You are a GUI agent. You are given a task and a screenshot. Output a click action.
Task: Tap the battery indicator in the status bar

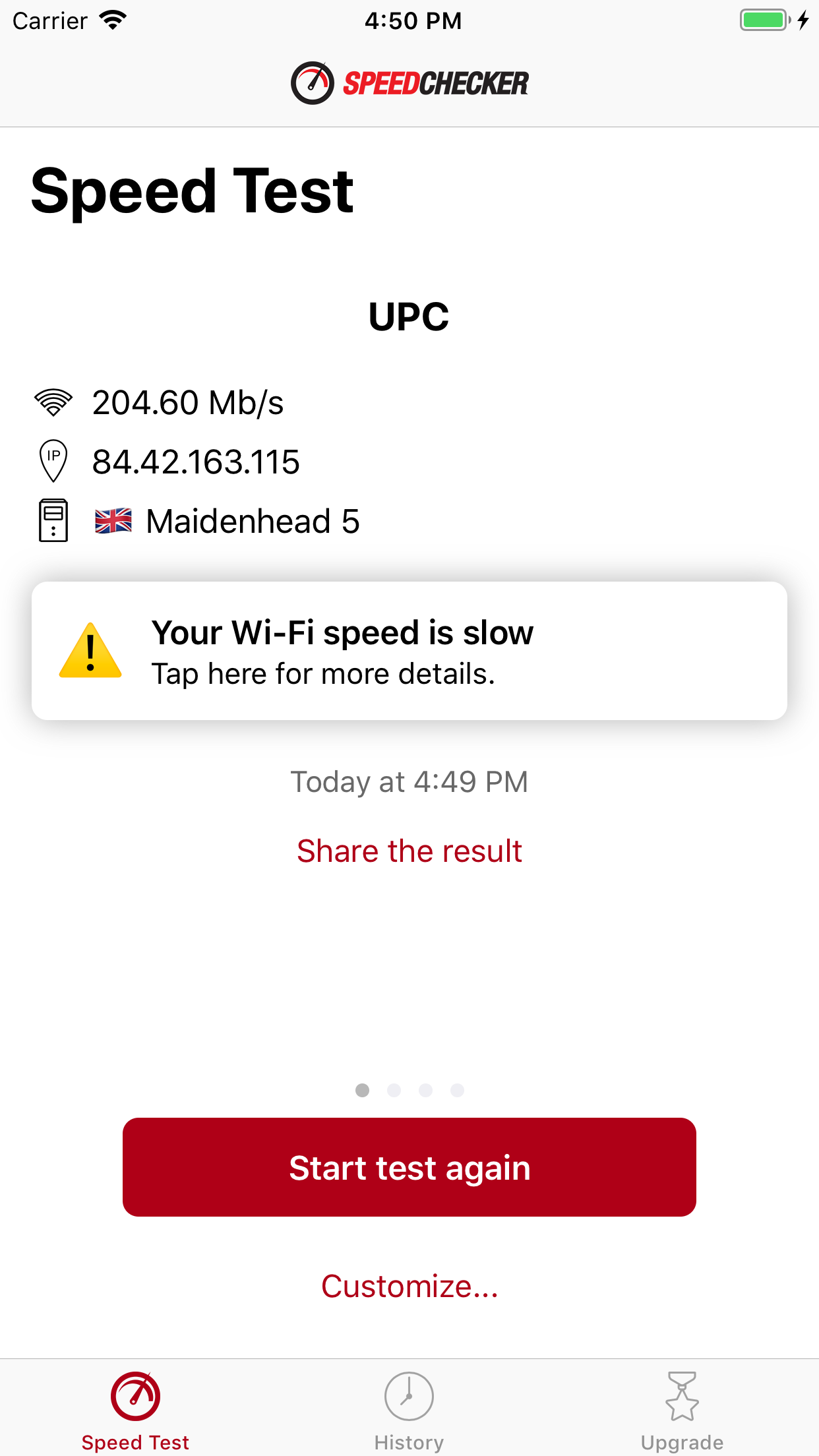(763, 20)
